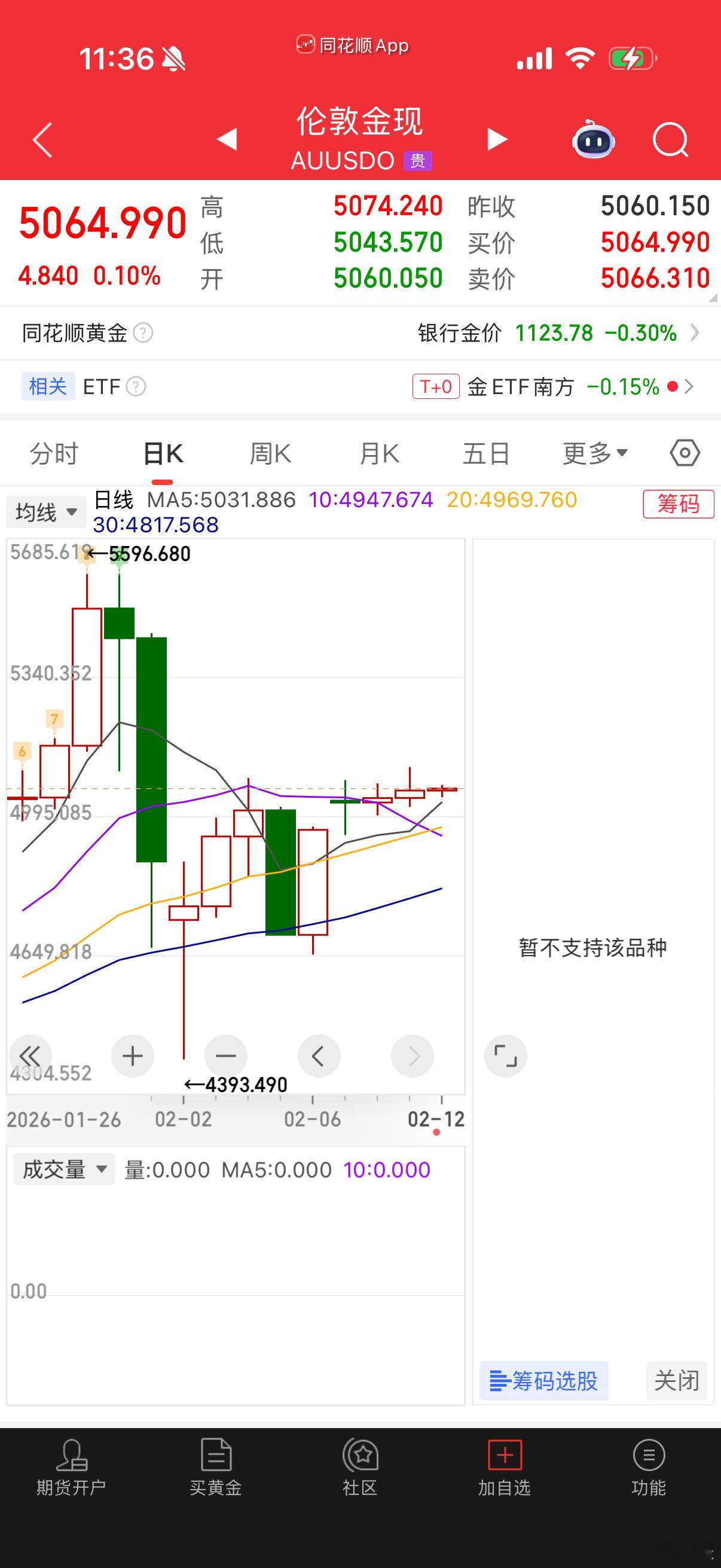This screenshot has width=721, height=1568.
Task: Tap 筹码选股 at the bottom right panel
Action: [545, 1380]
